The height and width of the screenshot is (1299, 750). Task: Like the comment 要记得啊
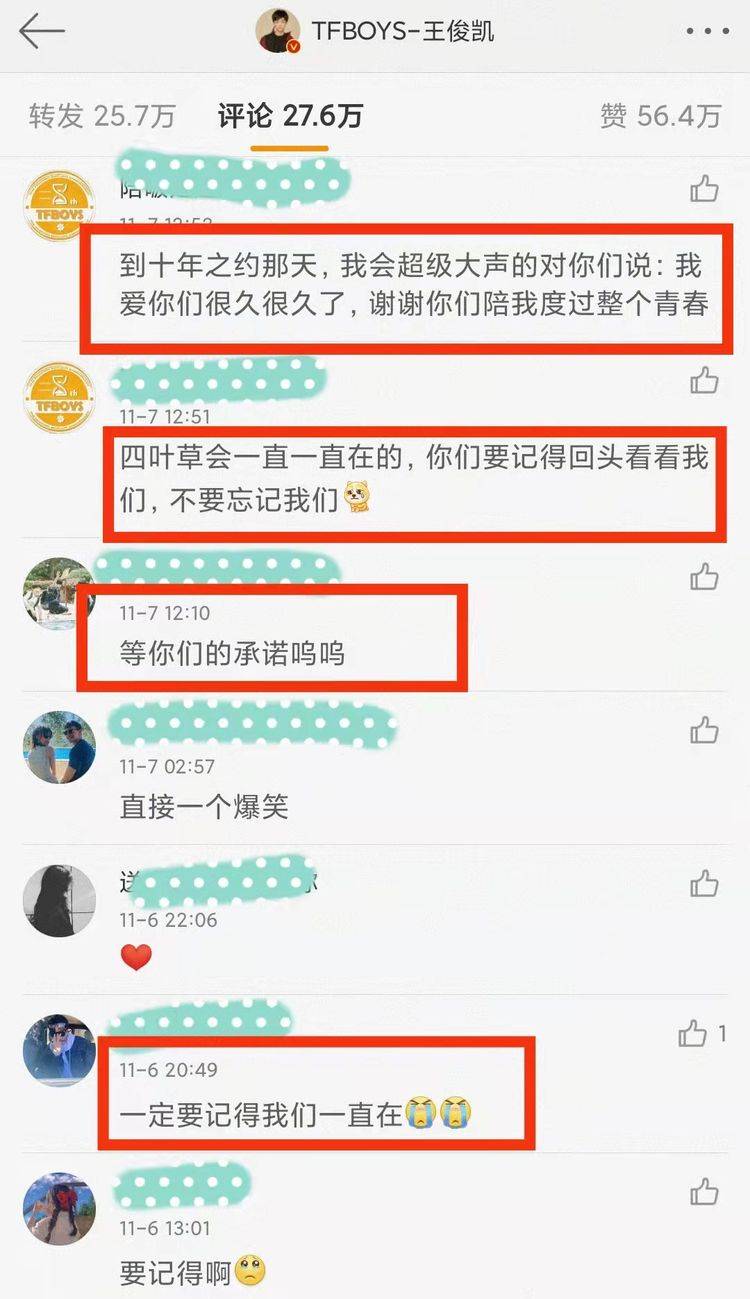pyautogui.click(x=704, y=1191)
